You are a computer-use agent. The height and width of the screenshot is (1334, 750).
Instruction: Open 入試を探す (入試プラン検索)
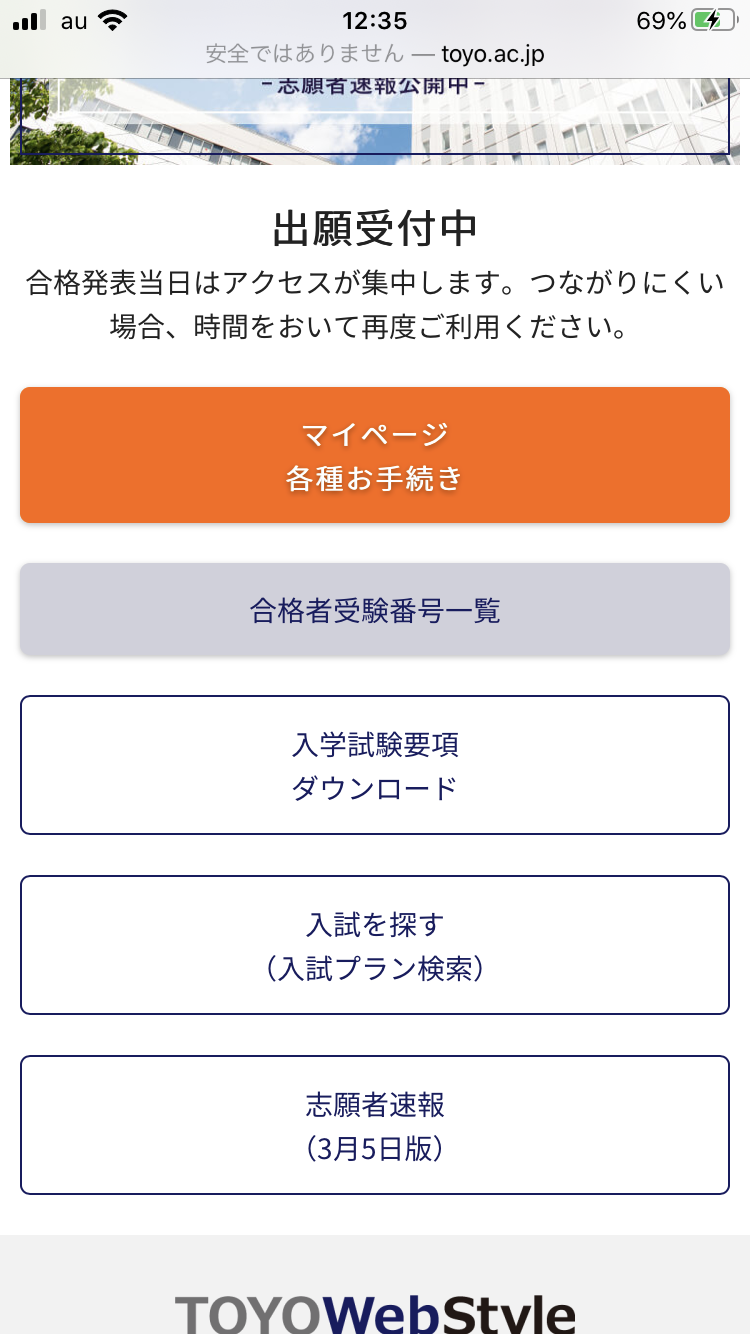tap(374, 945)
